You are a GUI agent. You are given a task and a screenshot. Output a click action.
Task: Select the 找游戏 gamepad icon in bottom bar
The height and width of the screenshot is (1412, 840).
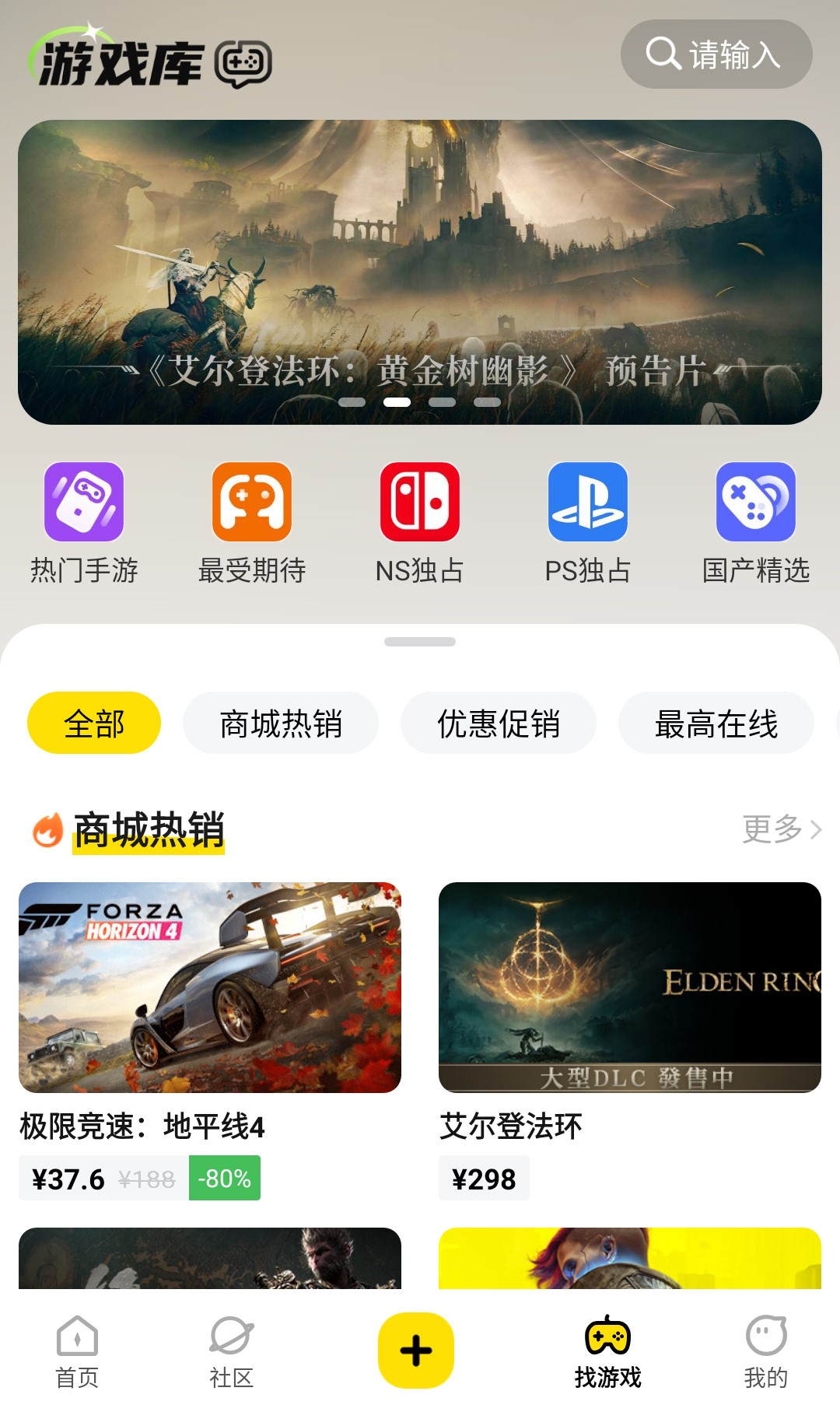609,1335
